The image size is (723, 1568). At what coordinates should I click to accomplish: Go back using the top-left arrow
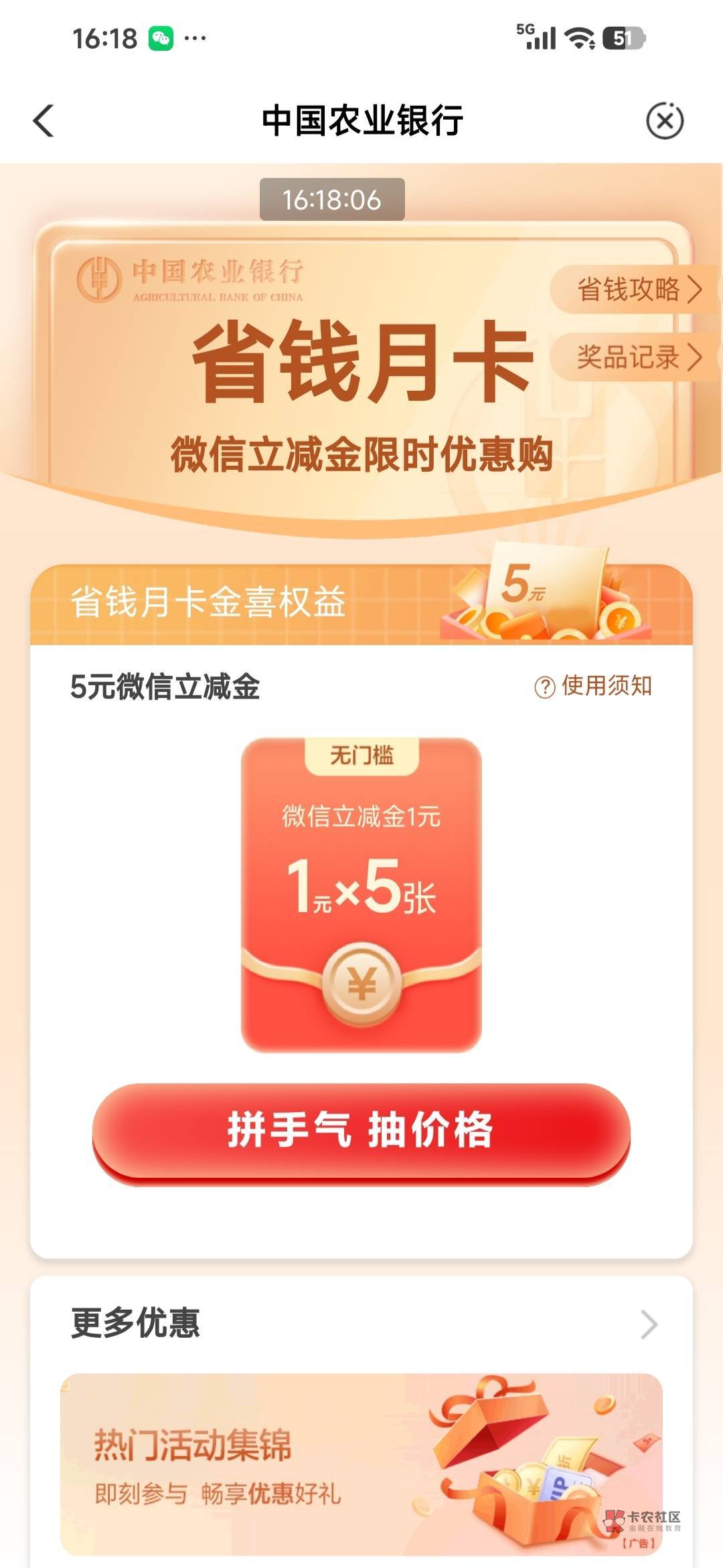[44, 121]
